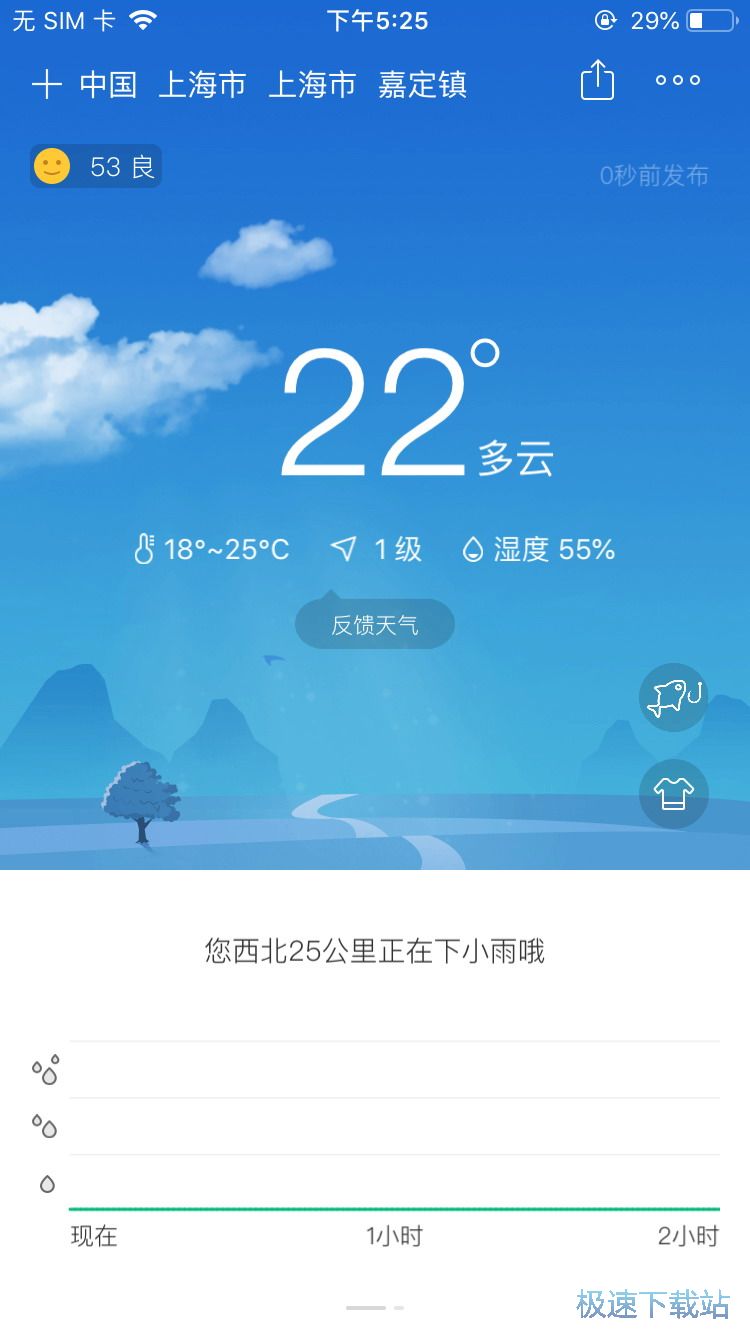Screen dimensions: 750x1334
Task: Tap the plus icon to add a city
Action: point(46,85)
